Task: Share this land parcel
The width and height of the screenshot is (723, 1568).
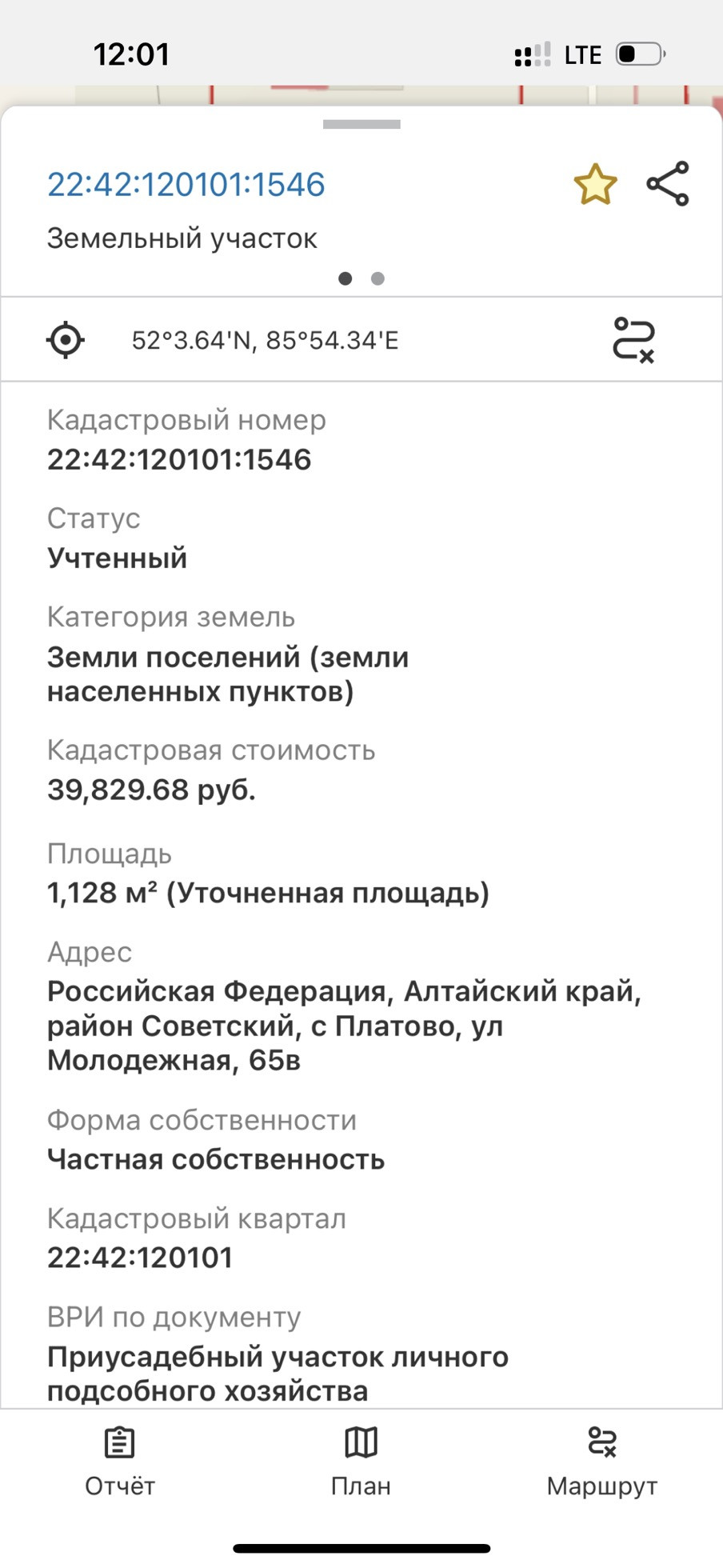Action: coord(668,184)
